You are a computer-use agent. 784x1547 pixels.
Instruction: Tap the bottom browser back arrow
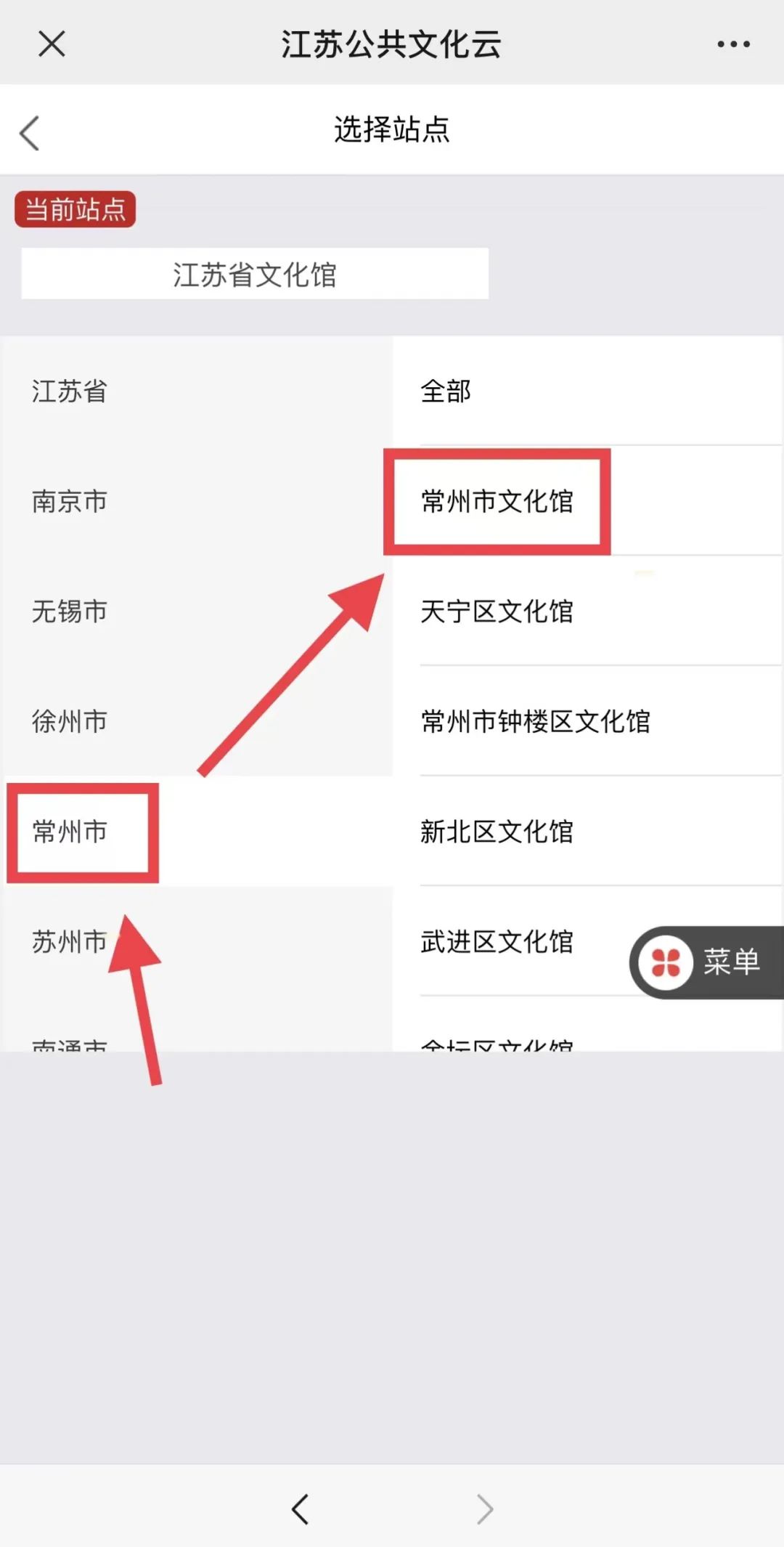pos(301,1509)
